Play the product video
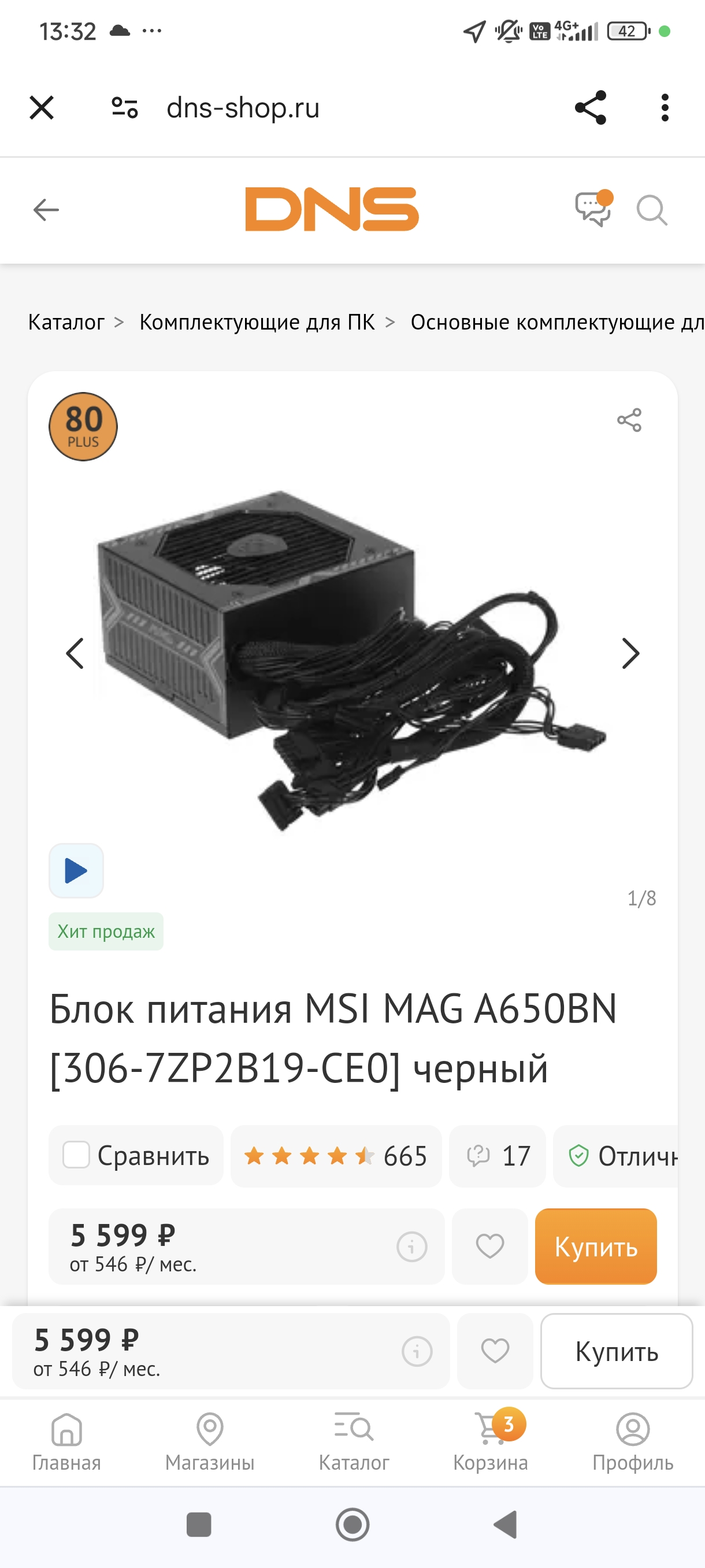 click(x=76, y=870)
